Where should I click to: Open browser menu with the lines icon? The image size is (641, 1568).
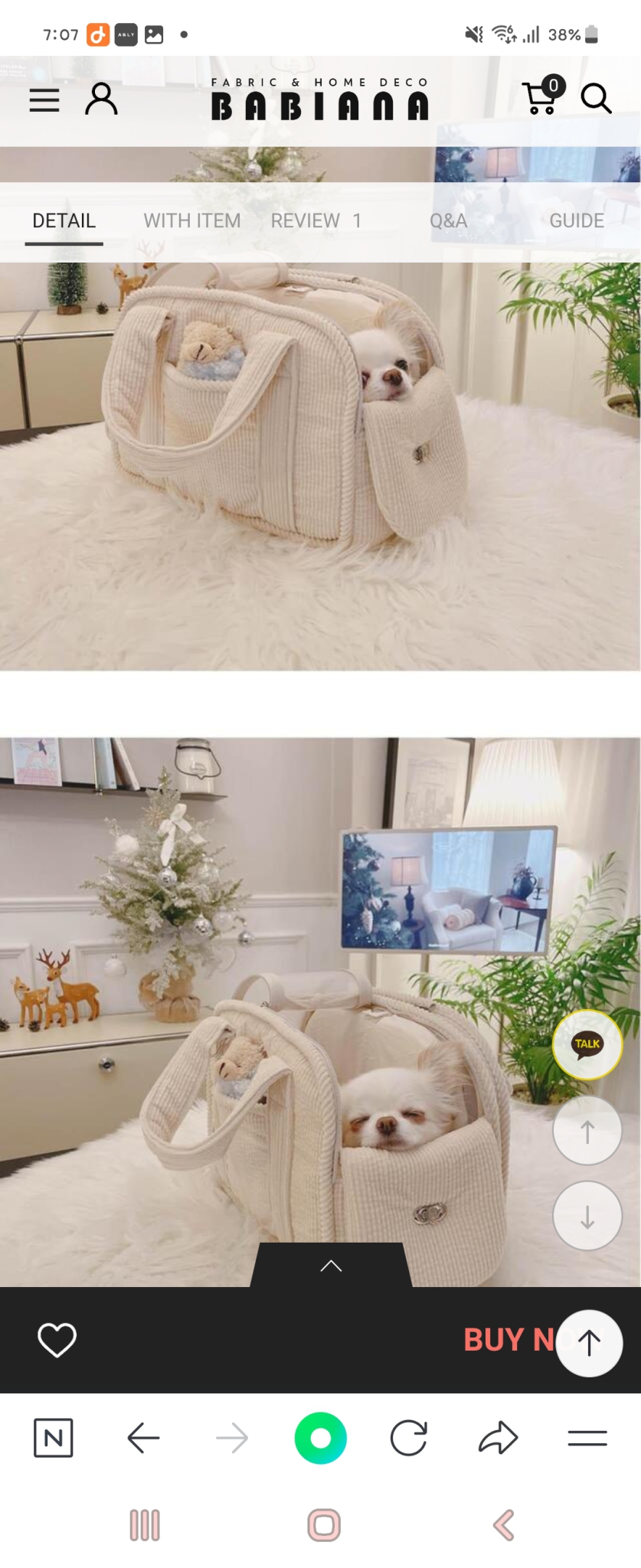coord(587,1438)
